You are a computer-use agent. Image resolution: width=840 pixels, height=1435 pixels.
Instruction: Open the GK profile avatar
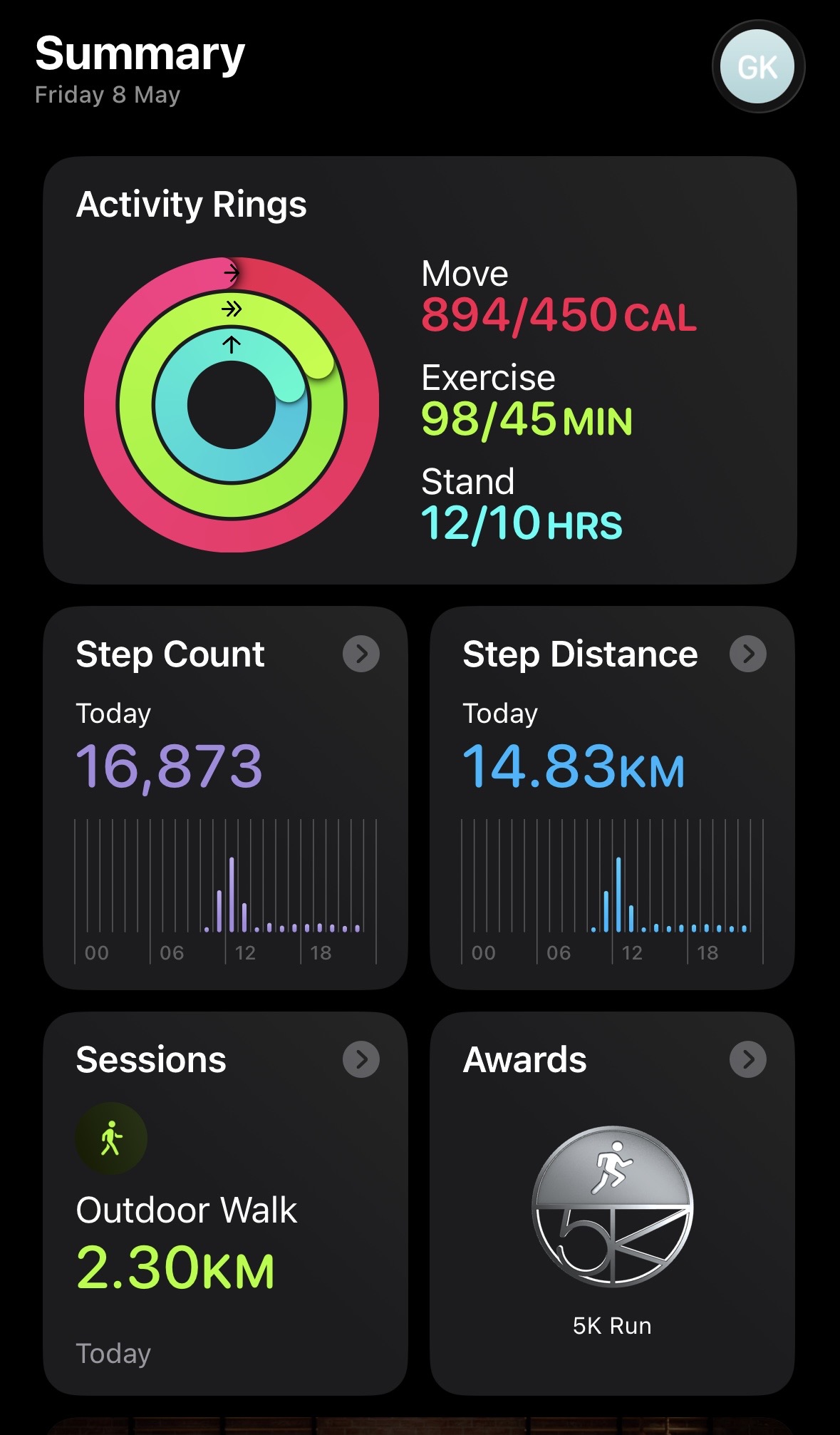[757, 66]
